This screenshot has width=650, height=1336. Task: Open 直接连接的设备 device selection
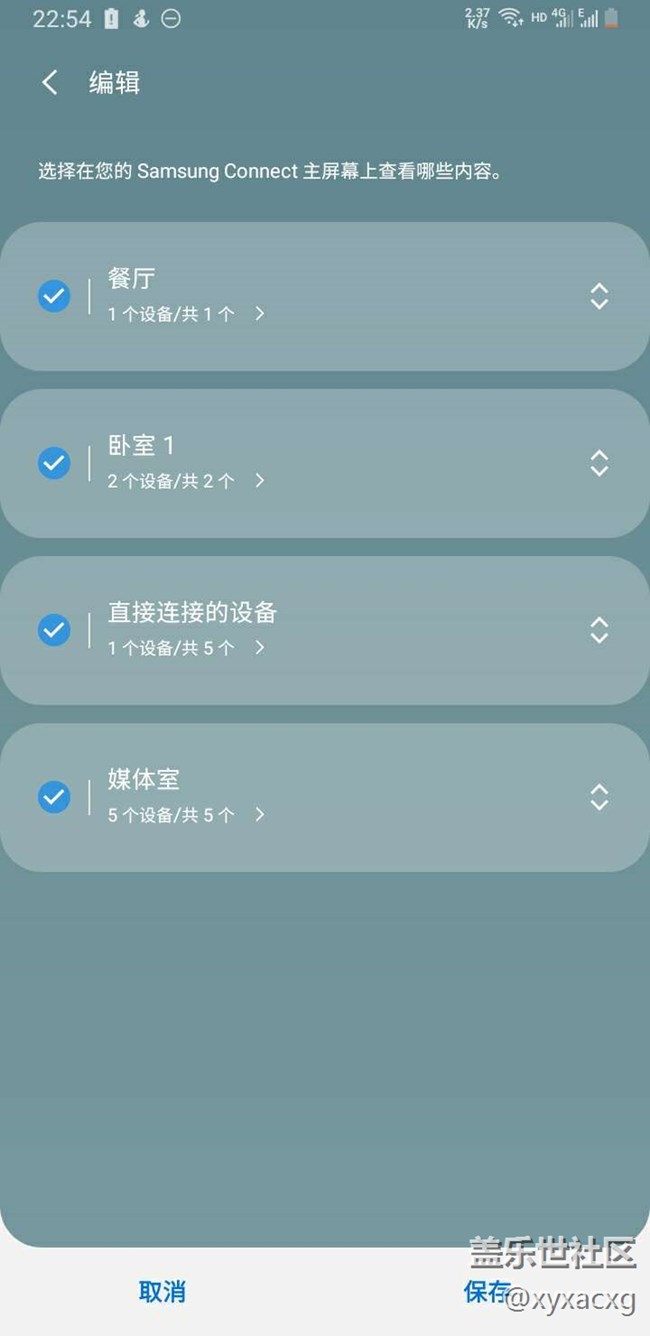tap(186, 648)
